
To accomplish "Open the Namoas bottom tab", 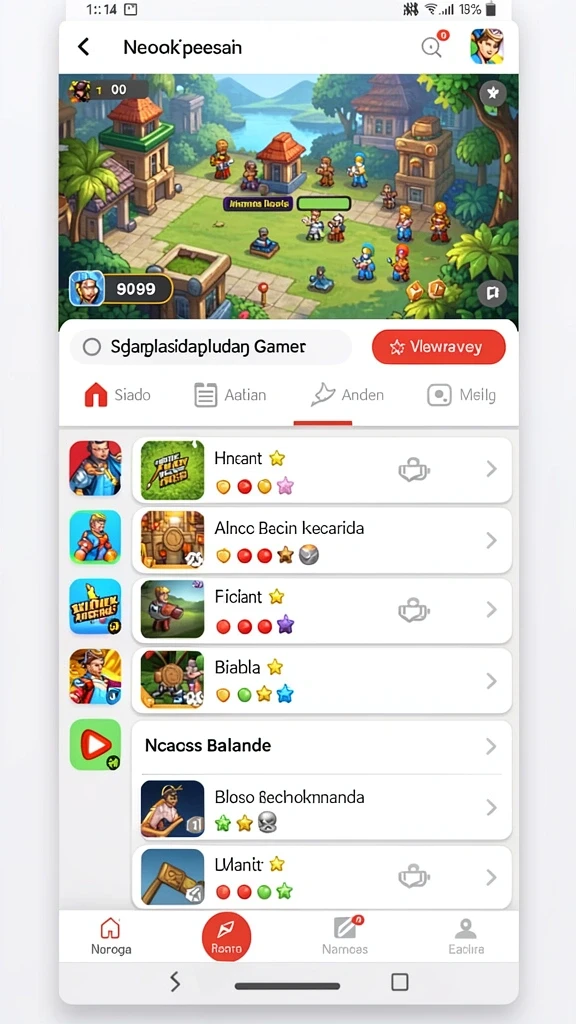I will click(x=345, y=936).
